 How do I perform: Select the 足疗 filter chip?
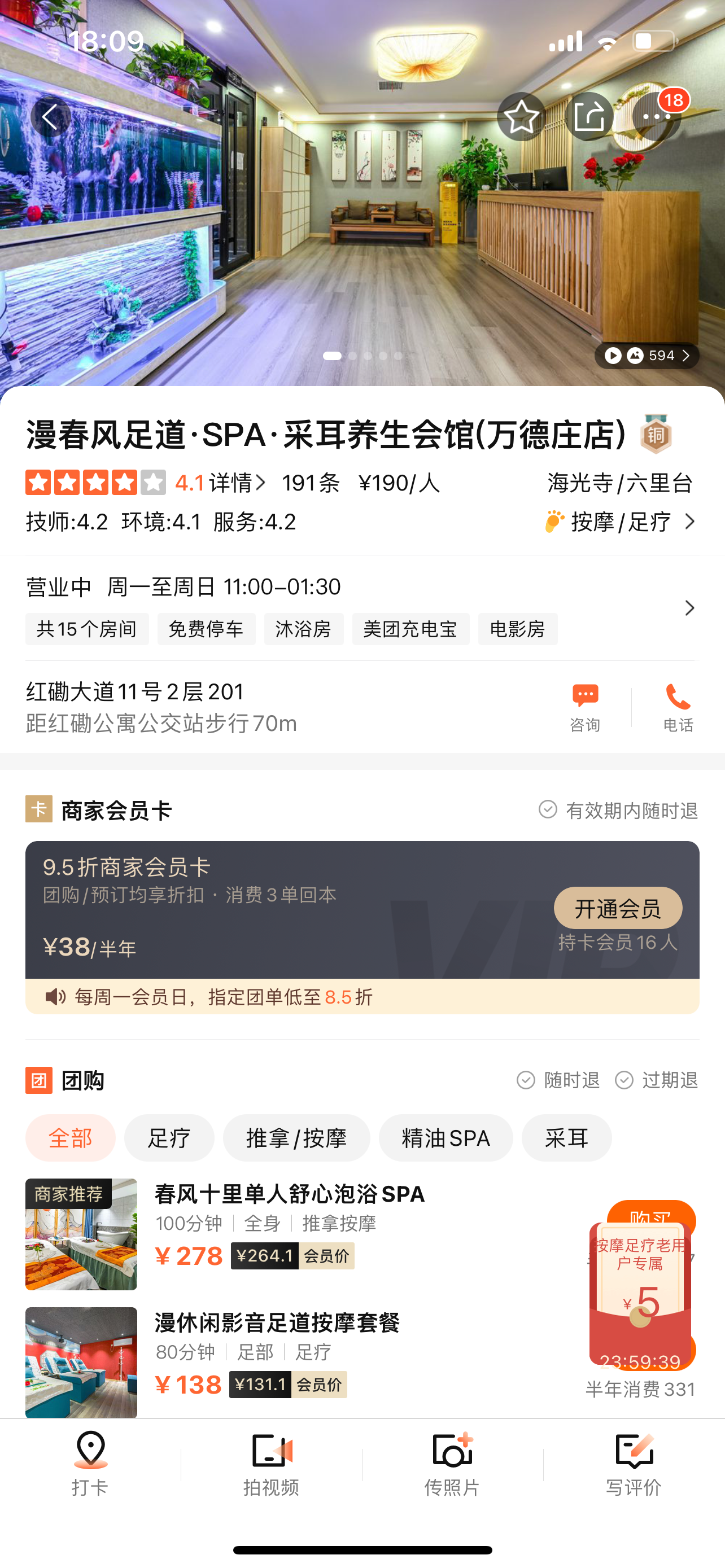coord(169,1138)
